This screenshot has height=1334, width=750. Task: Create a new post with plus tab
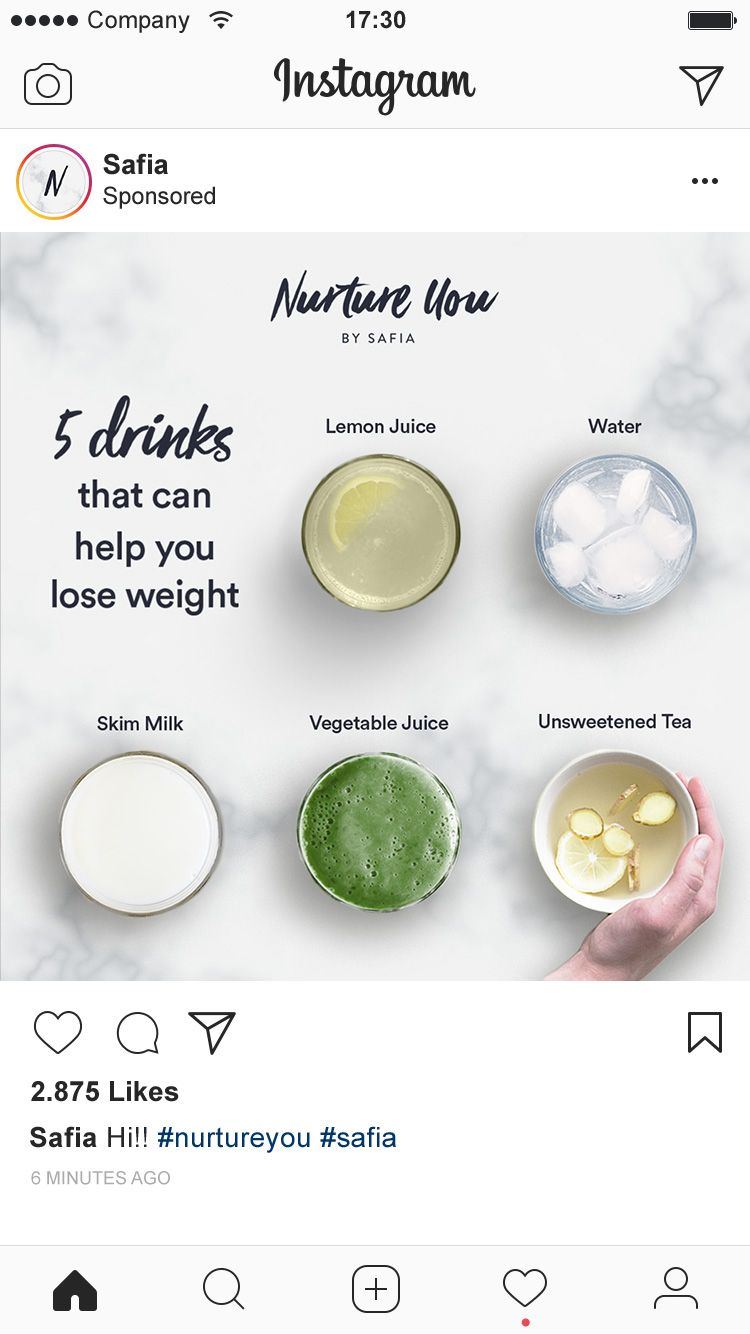coord(375,1289)
